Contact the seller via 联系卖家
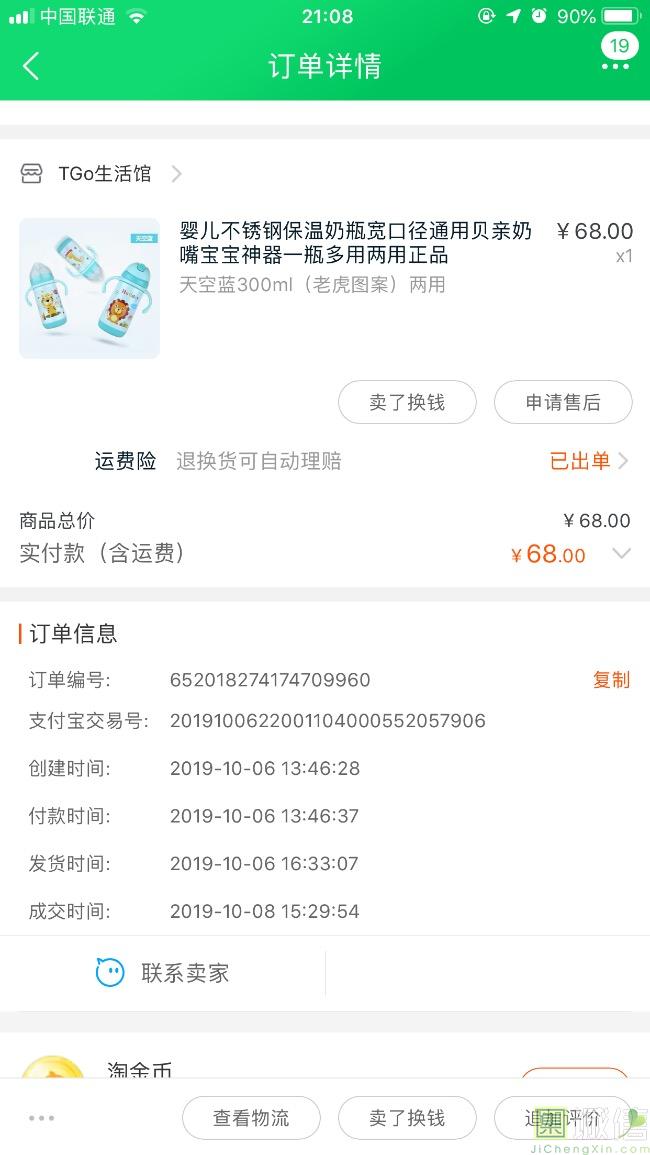The width and height of the screenshot is (650, 1155). click(163, 973)
